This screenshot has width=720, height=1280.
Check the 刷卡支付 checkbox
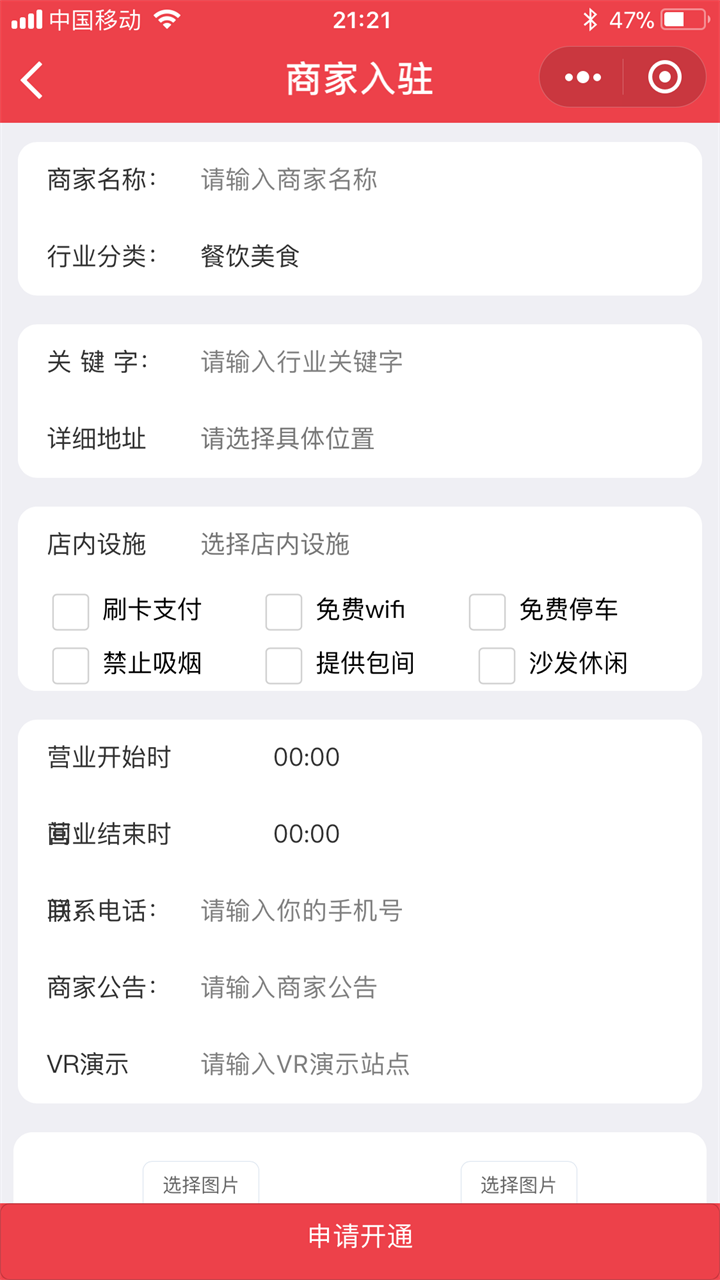pos(71,611)
